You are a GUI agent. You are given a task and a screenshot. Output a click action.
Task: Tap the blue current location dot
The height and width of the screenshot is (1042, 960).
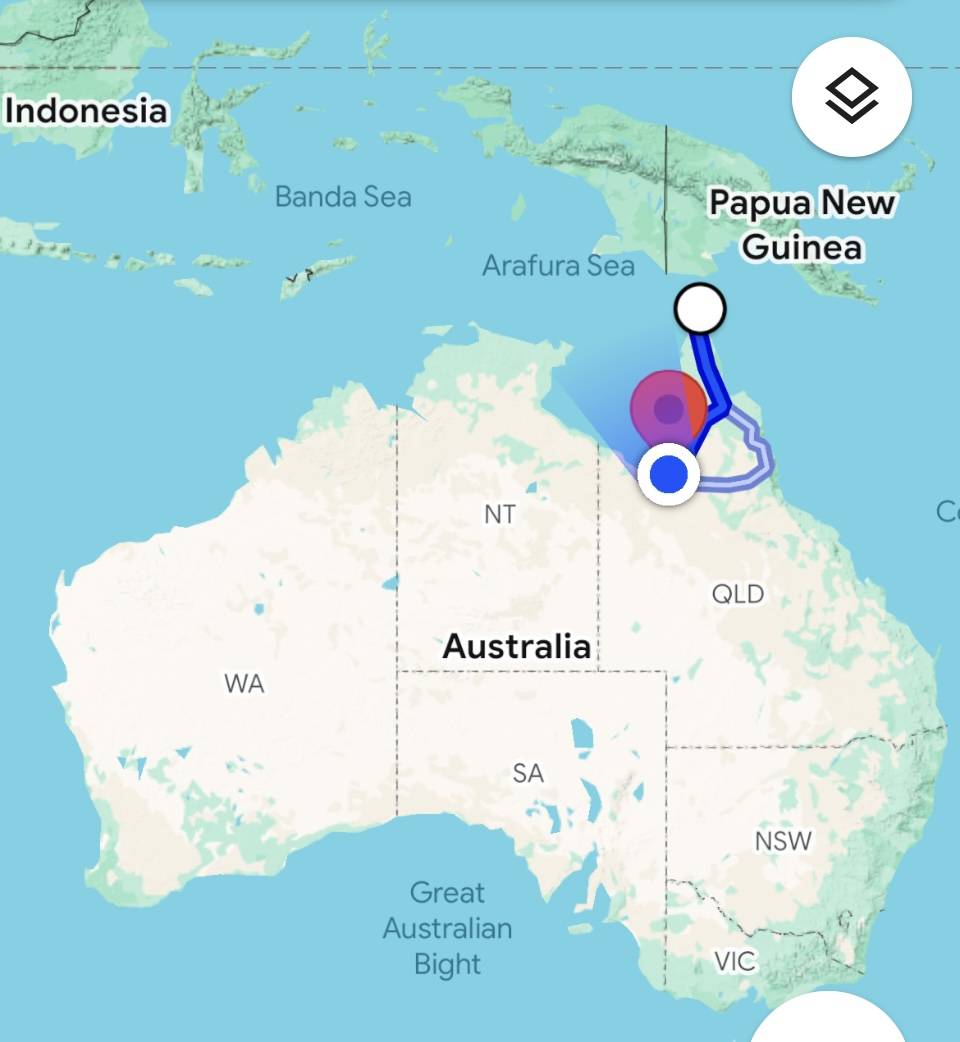pyautogui.click(x=668, y=474)
